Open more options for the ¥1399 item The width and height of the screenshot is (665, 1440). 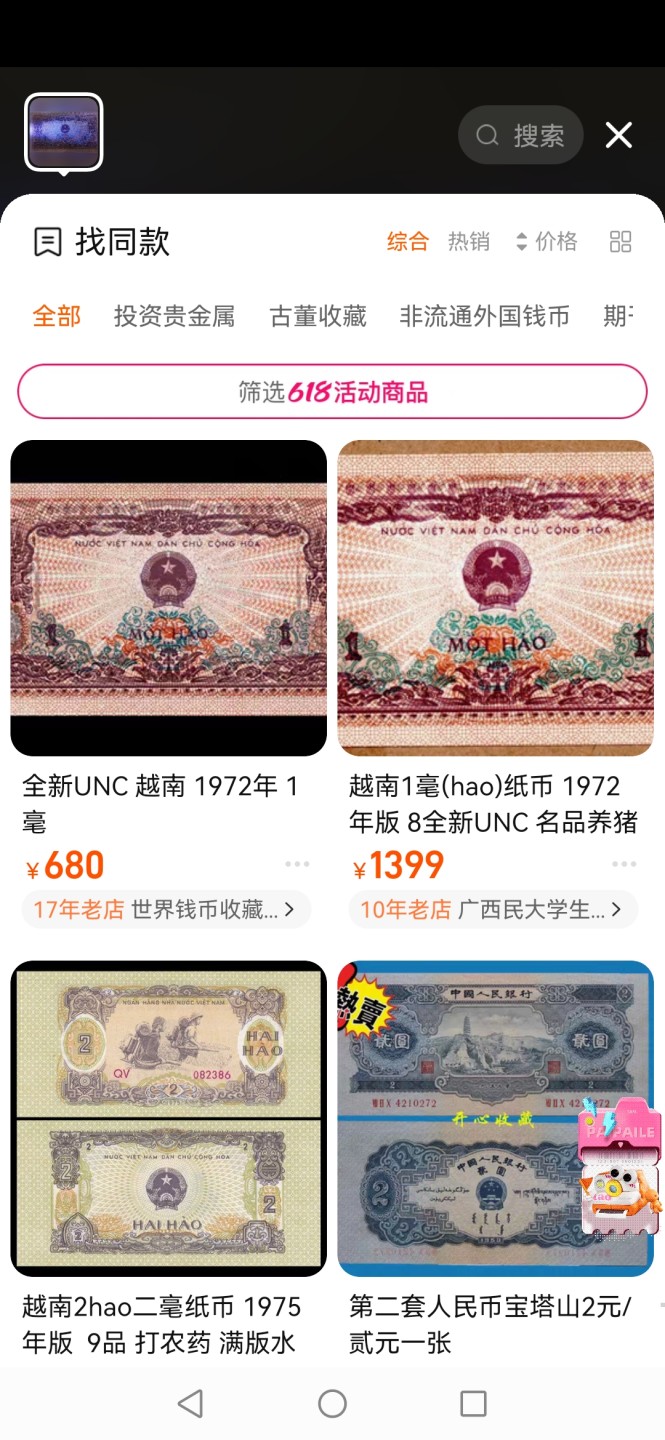click(624, 864)
